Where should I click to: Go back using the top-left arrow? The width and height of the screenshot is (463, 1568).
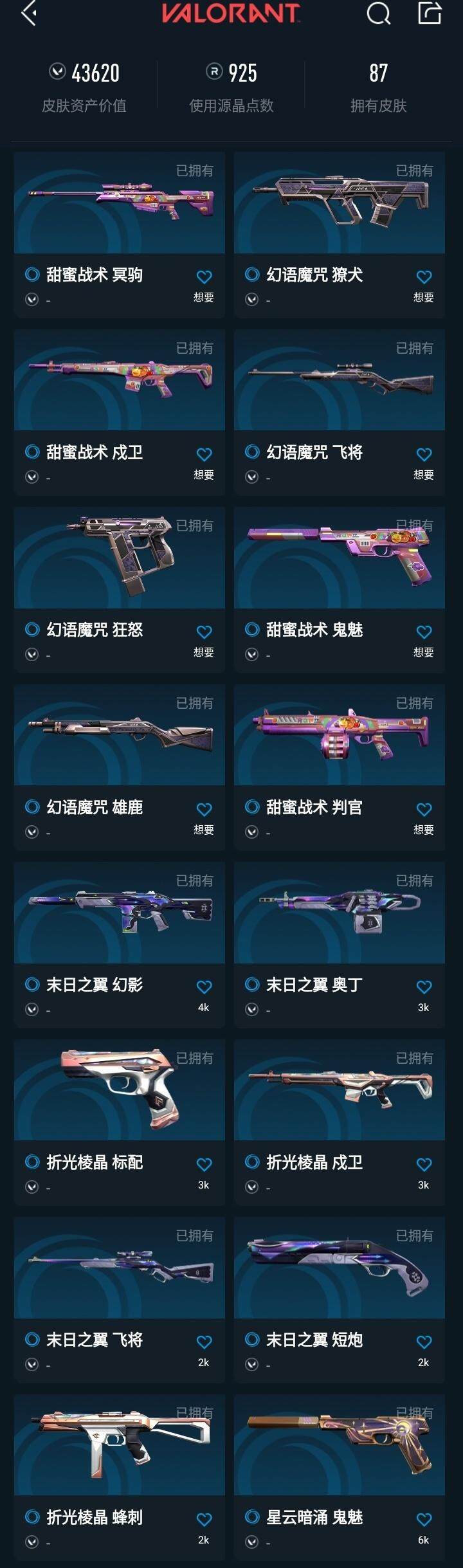pos(28,13)
